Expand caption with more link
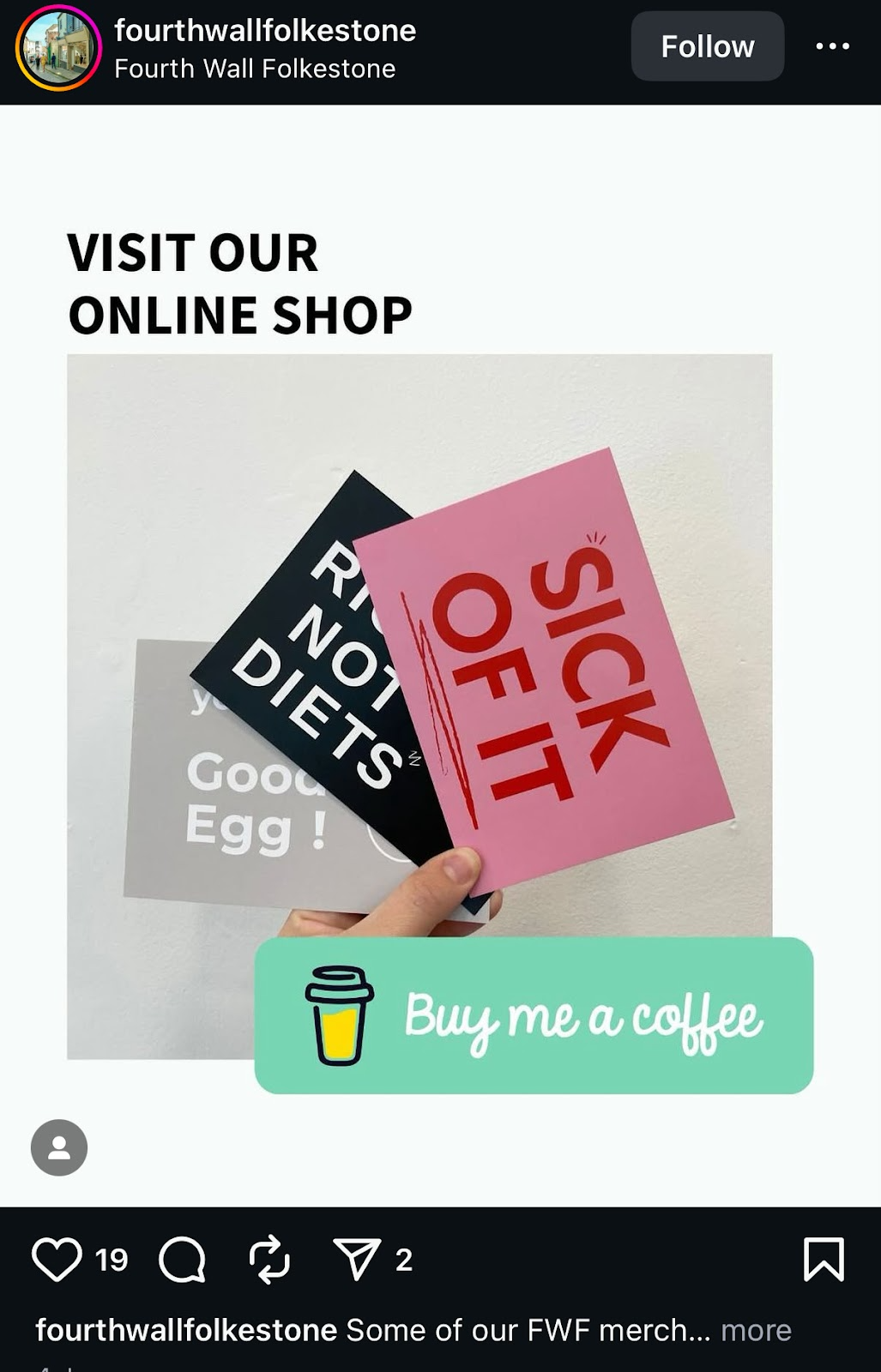 (x=756, y=1330)
